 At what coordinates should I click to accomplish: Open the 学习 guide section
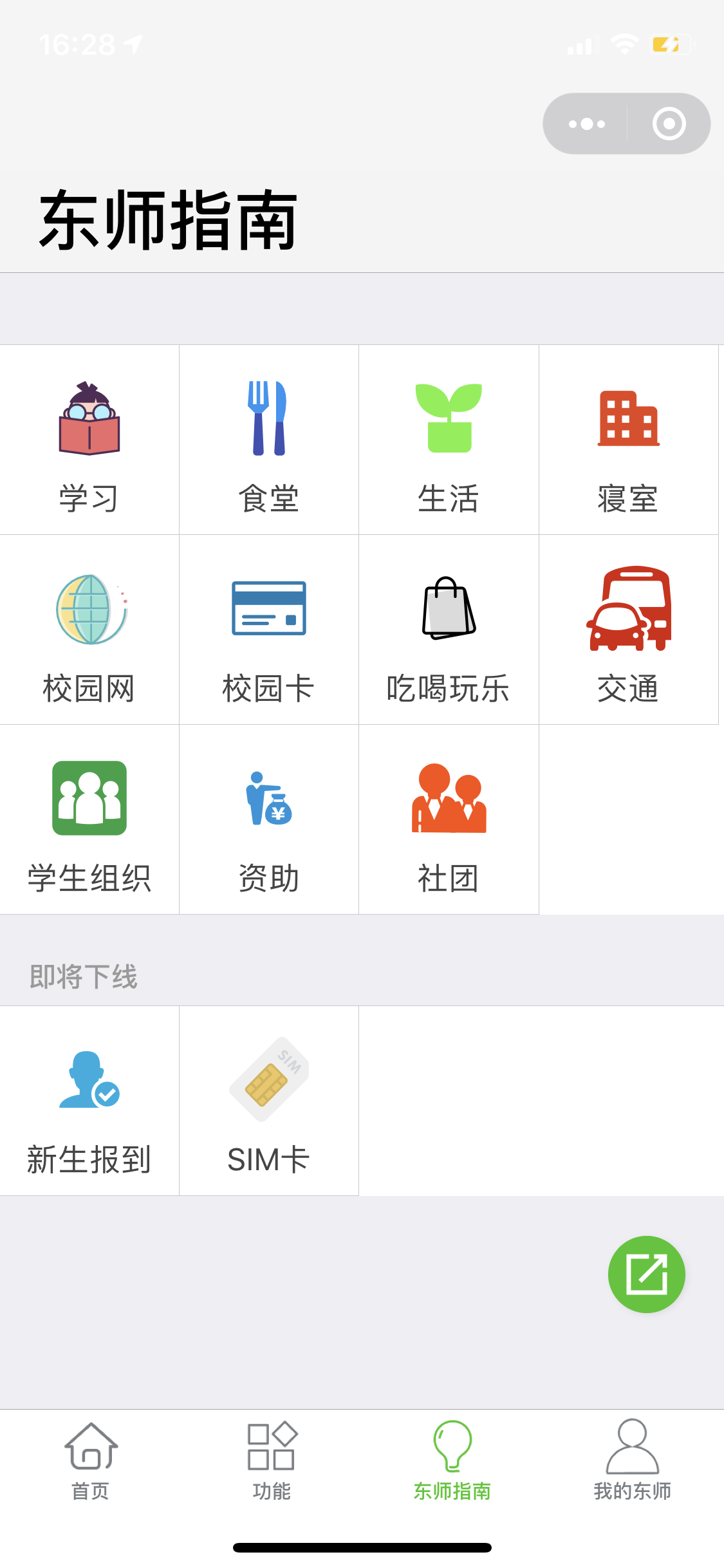89,440
